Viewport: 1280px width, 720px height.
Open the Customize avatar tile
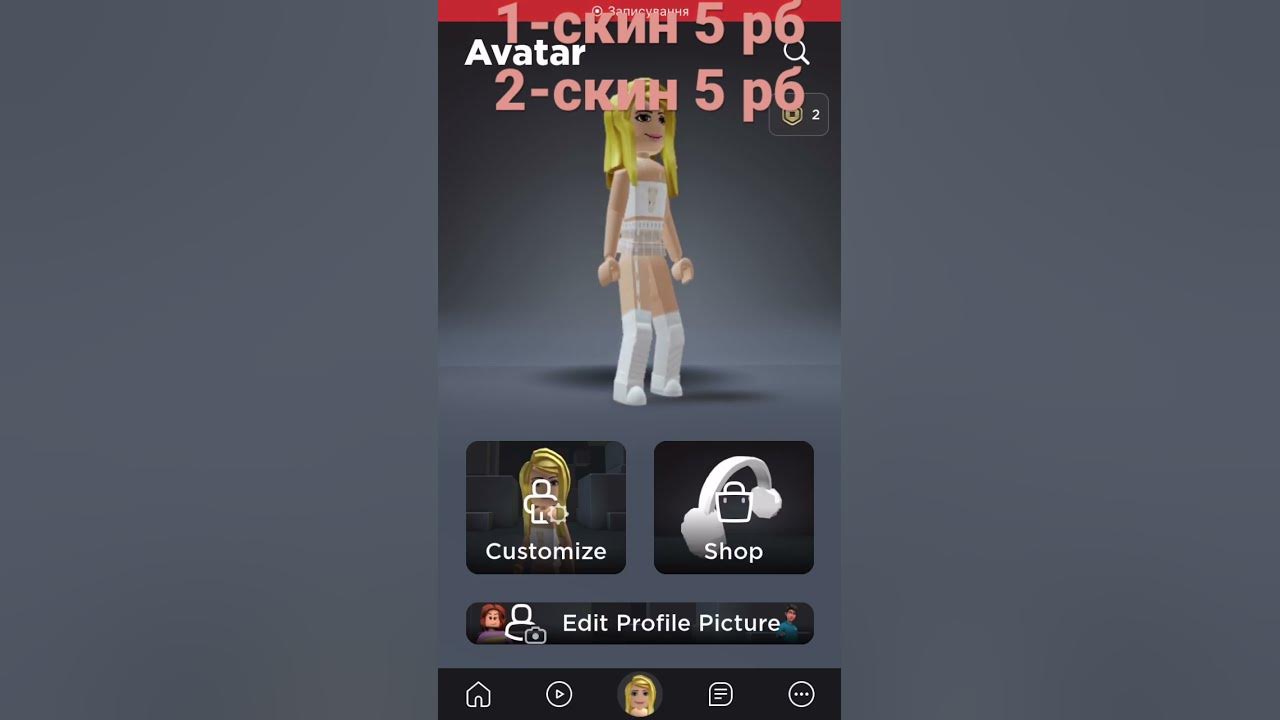546,508
